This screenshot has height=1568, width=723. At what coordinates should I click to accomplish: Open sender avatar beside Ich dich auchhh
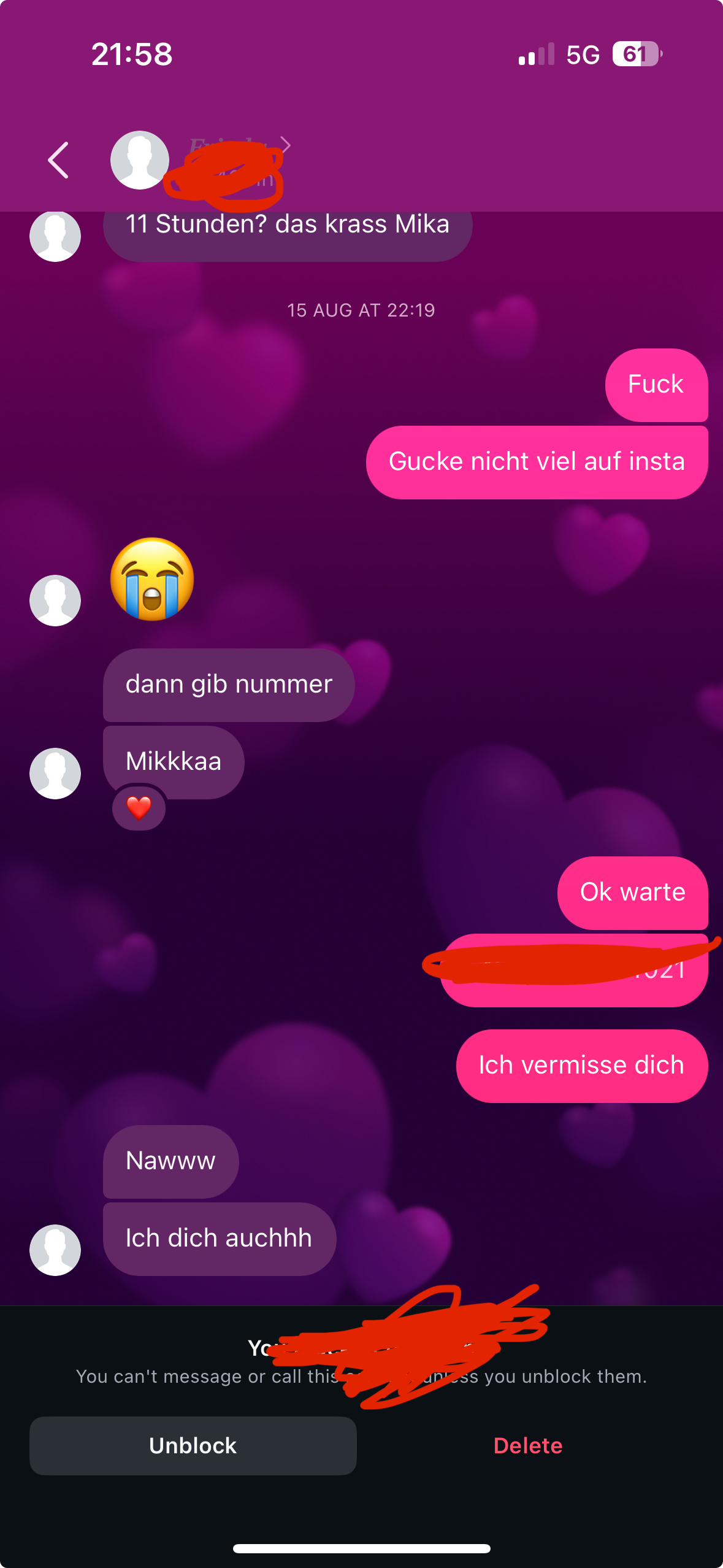pos(55,1250)
